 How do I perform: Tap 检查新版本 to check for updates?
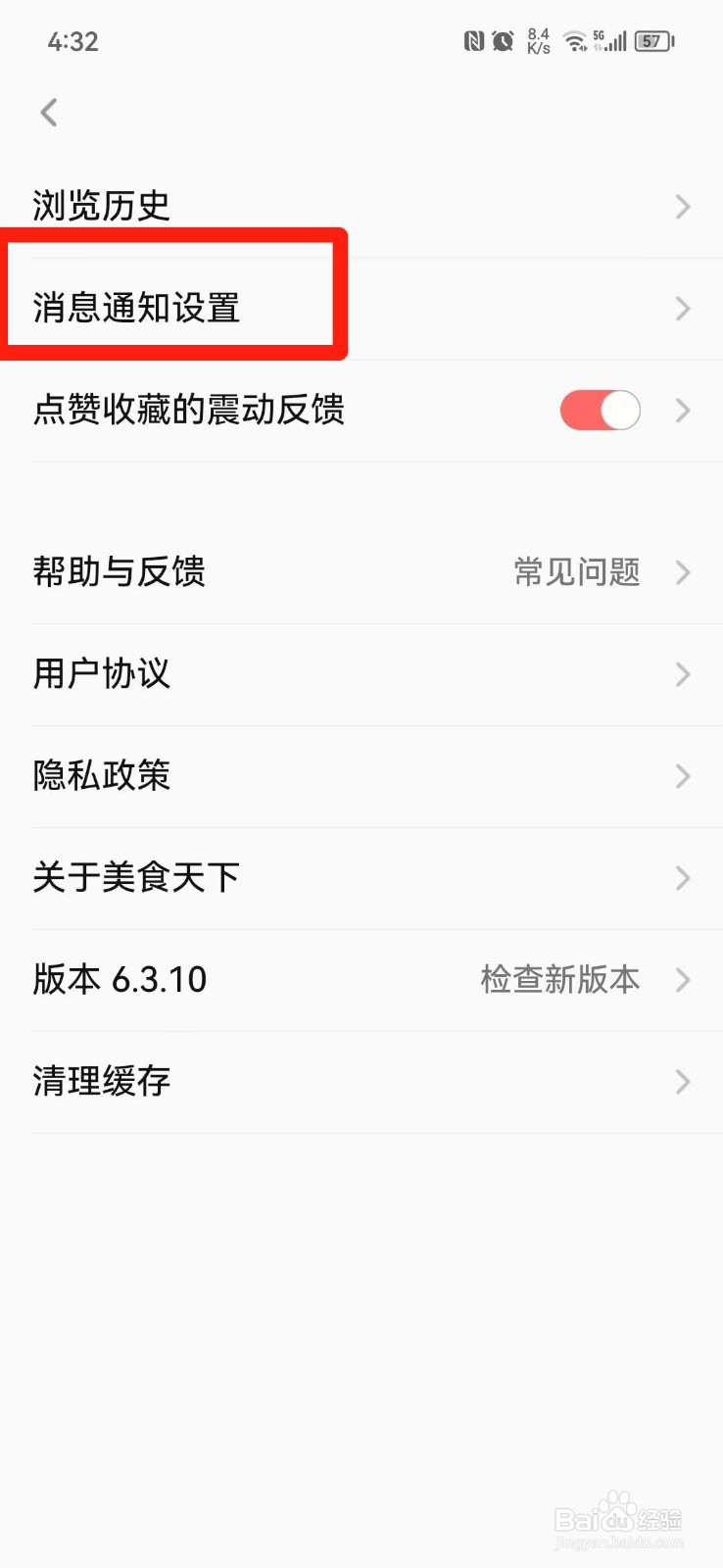click(560, 979)
